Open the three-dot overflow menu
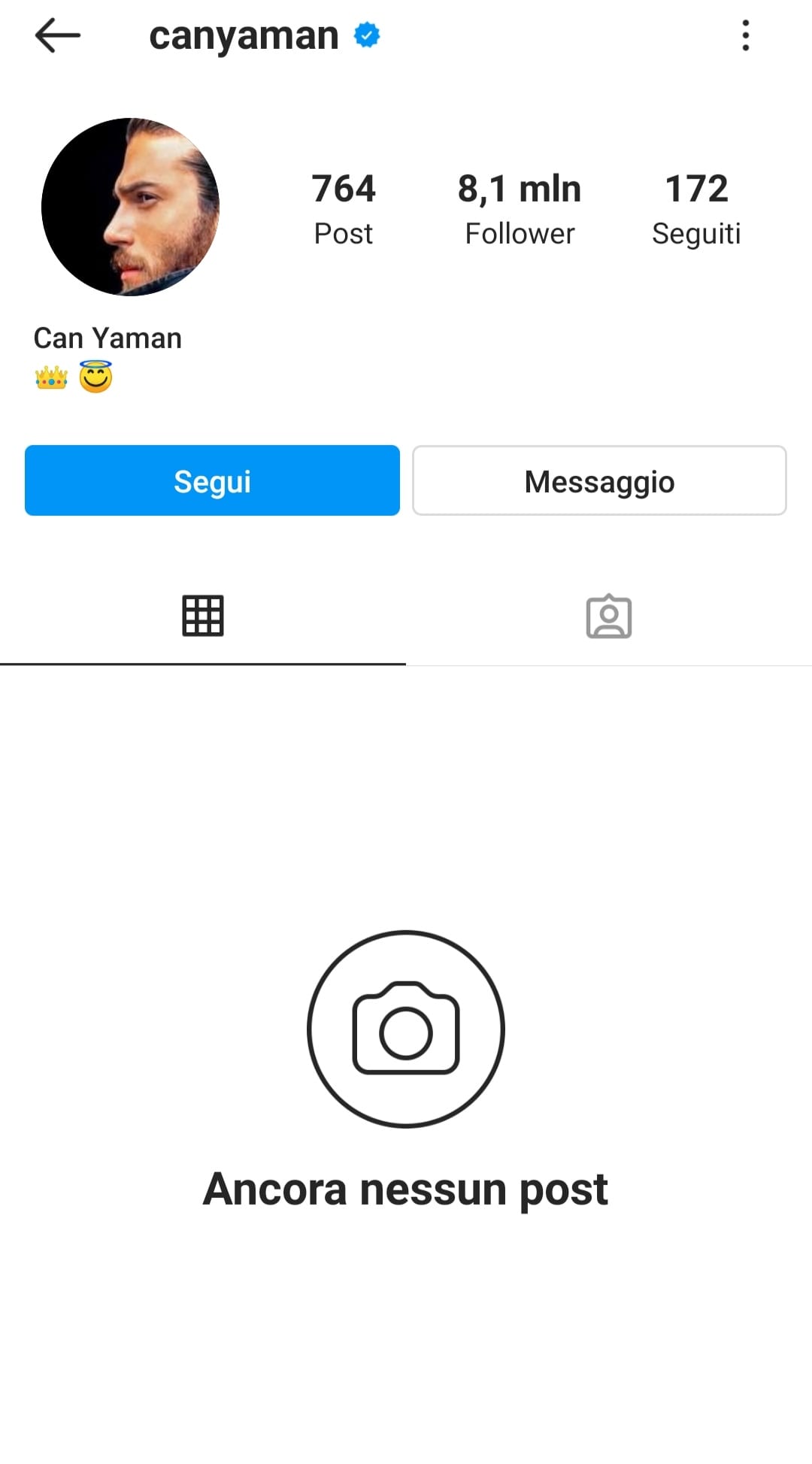The image size is (812, 1464). [745, 35]
